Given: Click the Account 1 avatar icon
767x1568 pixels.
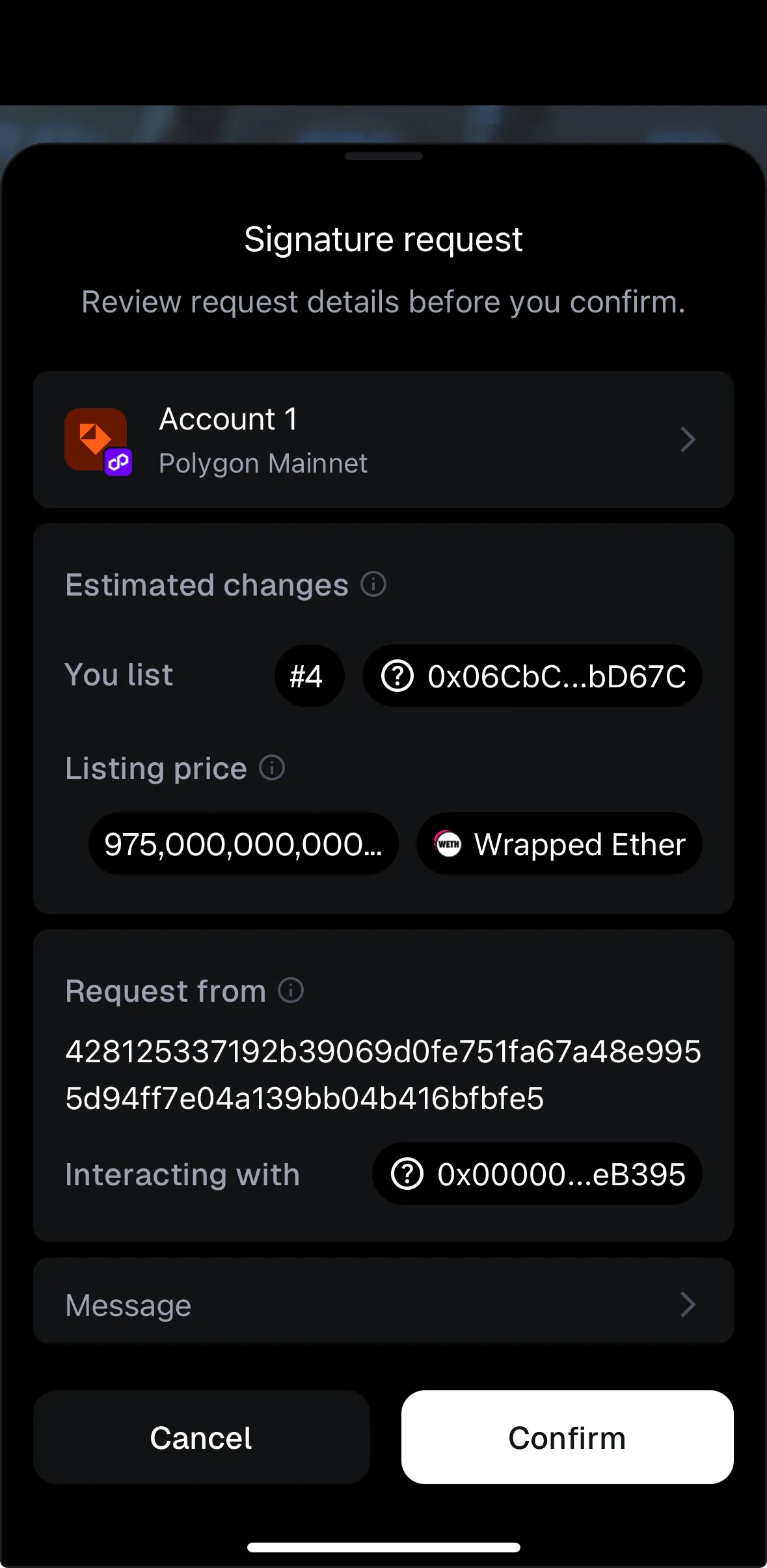Looking at the screenshot, I should coord(96,439).
